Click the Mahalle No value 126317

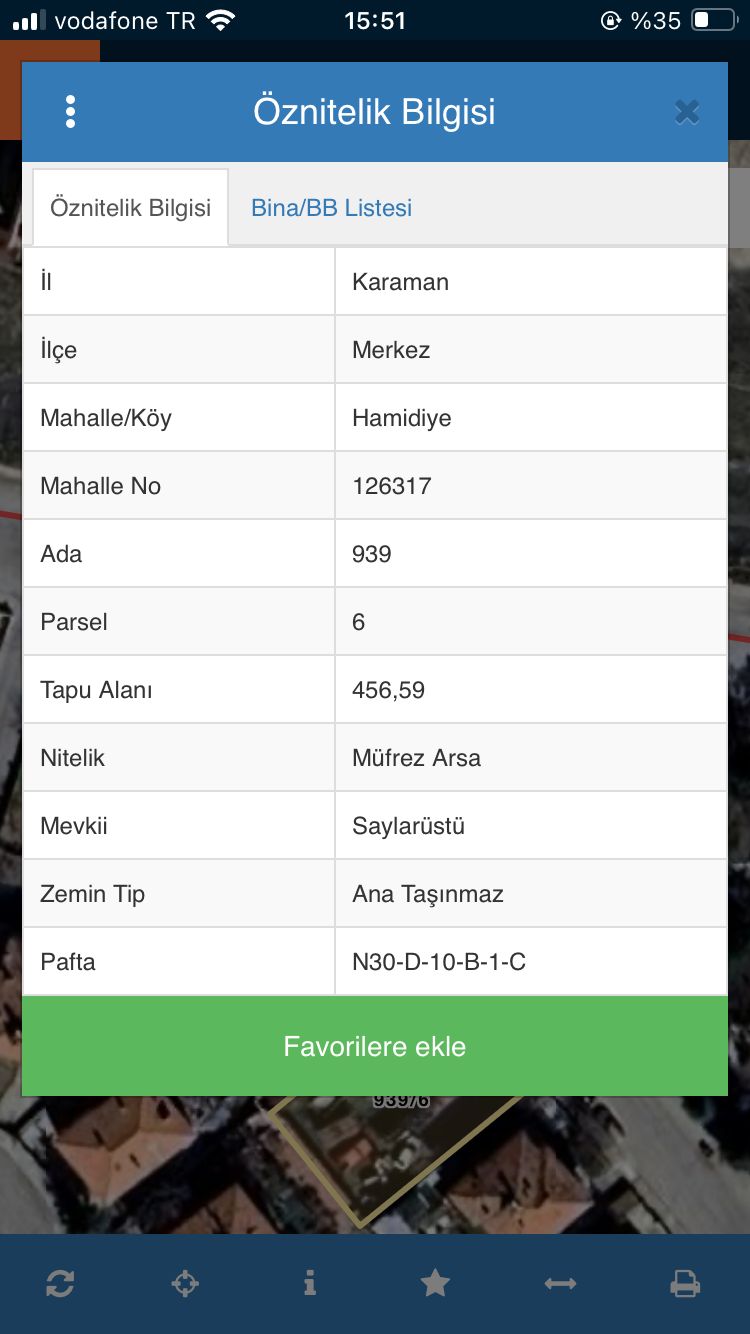(x=391, y=485)
